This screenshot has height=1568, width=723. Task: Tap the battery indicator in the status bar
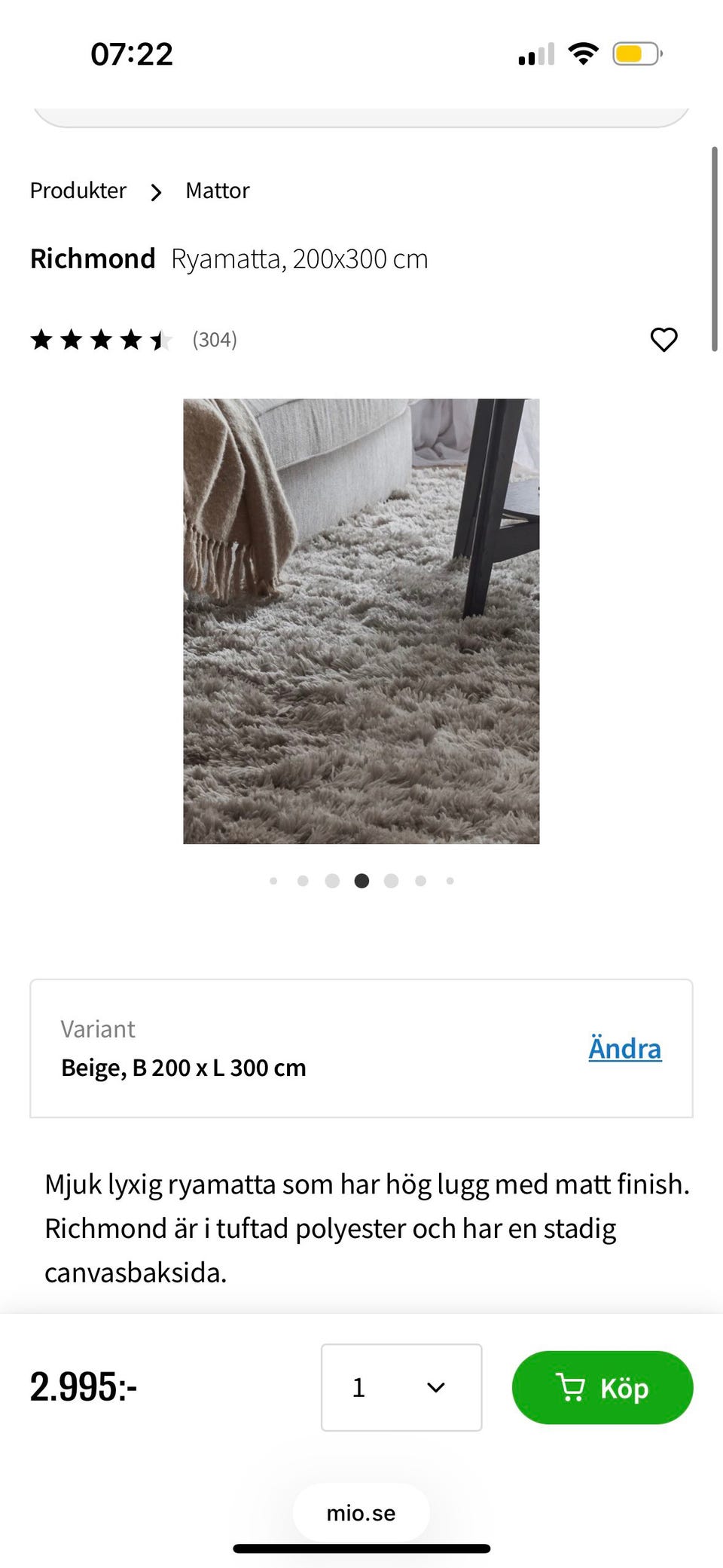(x=636, y=53)
